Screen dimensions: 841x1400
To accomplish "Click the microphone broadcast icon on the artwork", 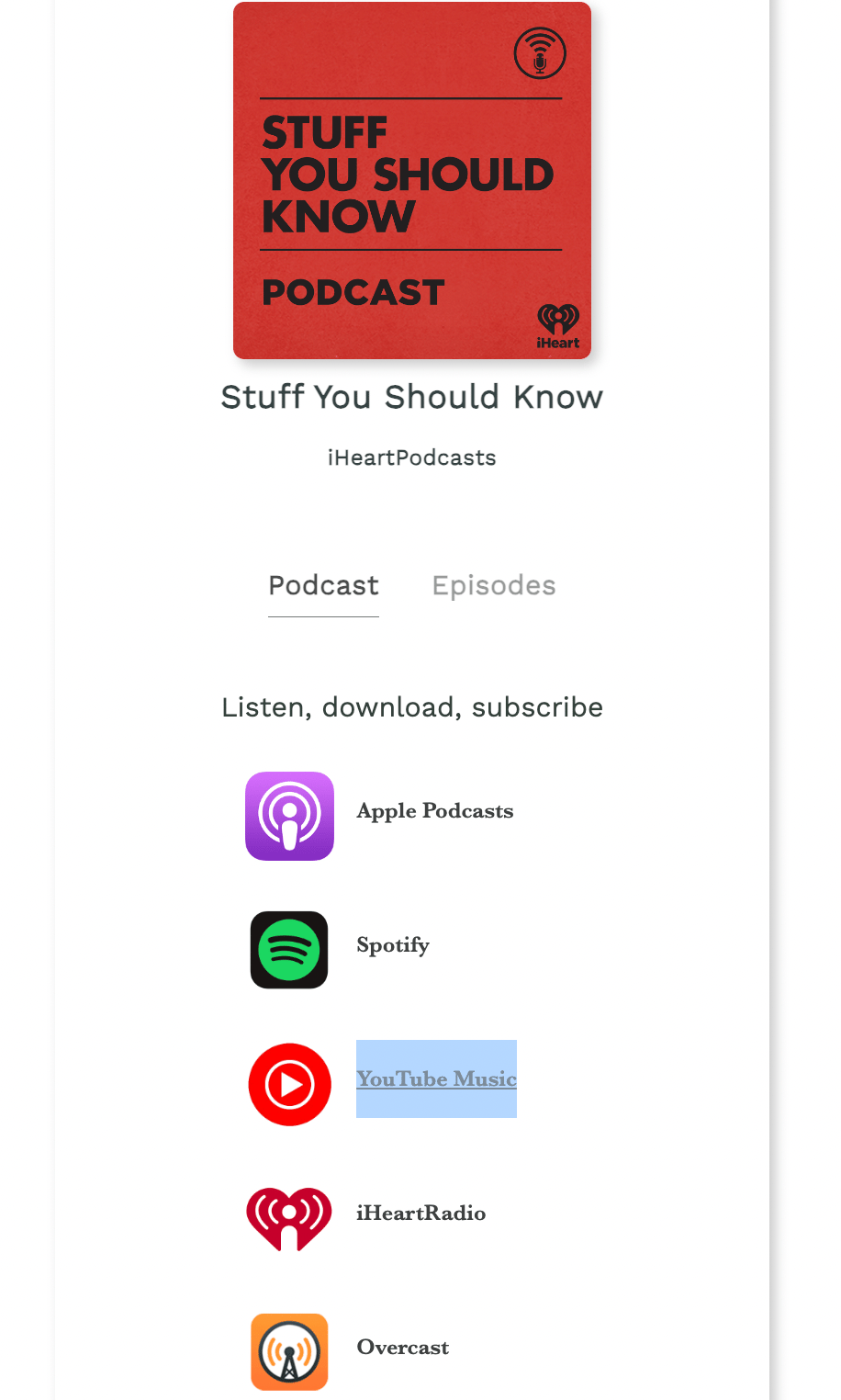I will (x=540, y=52).
